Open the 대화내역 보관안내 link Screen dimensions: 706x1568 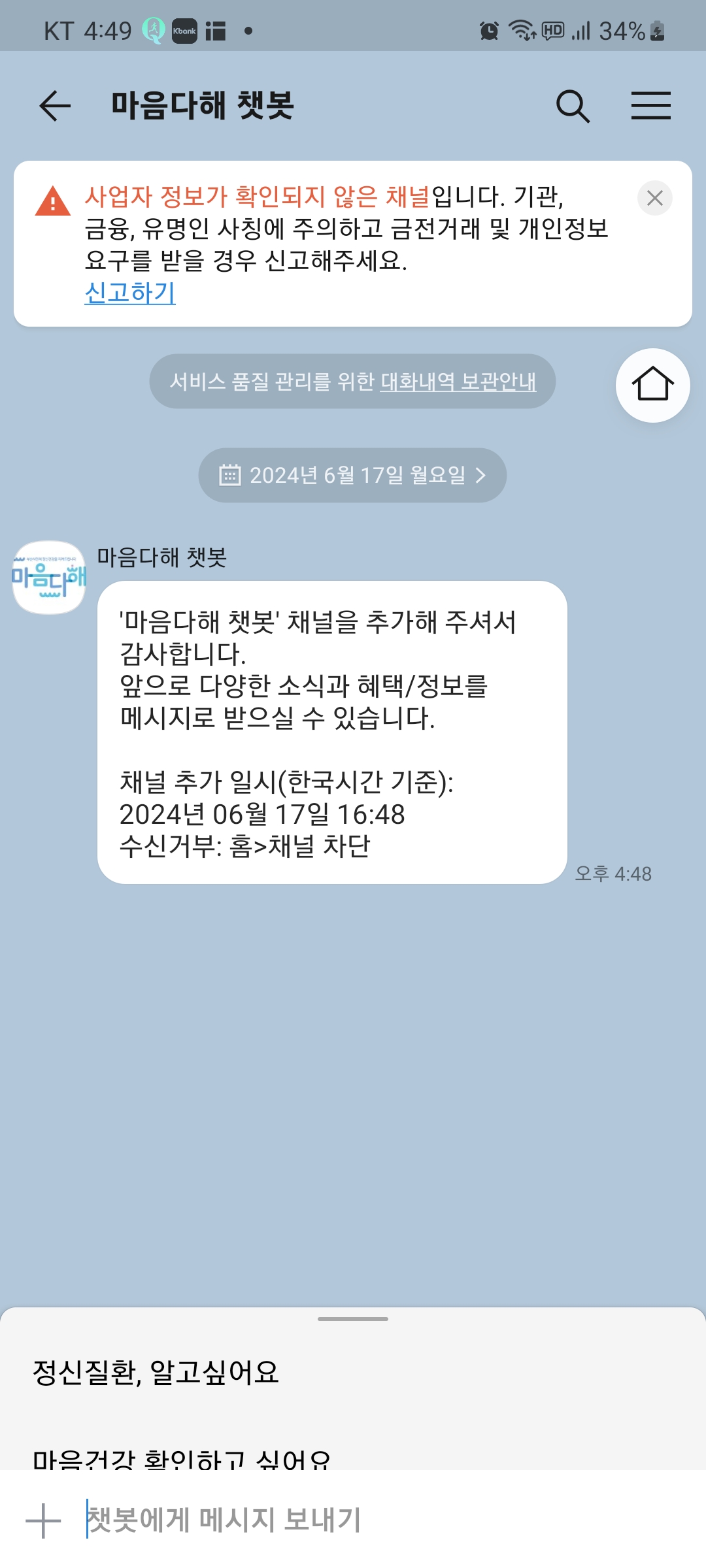[458, 382]
